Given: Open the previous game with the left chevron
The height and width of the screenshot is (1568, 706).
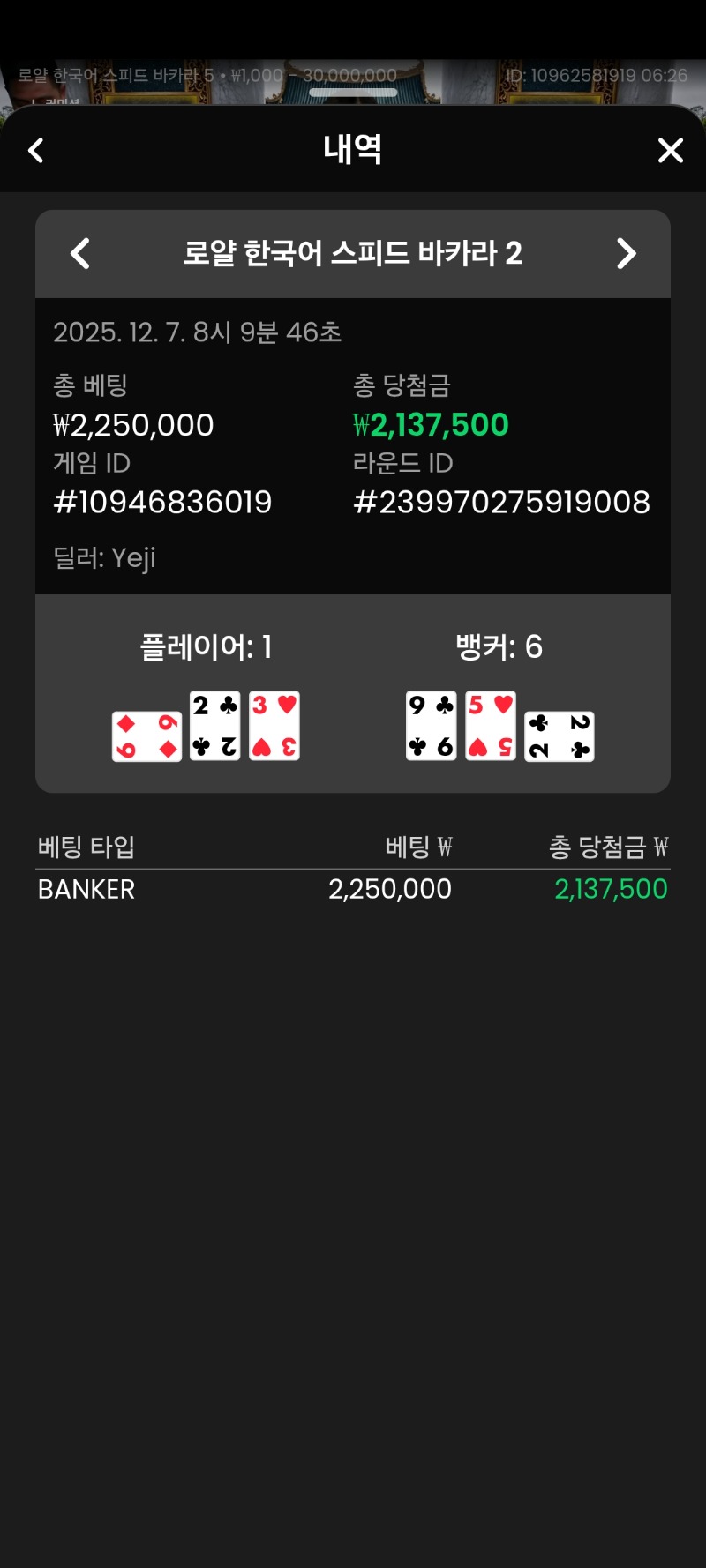Looking at the screenshot, I should point(79,254).
